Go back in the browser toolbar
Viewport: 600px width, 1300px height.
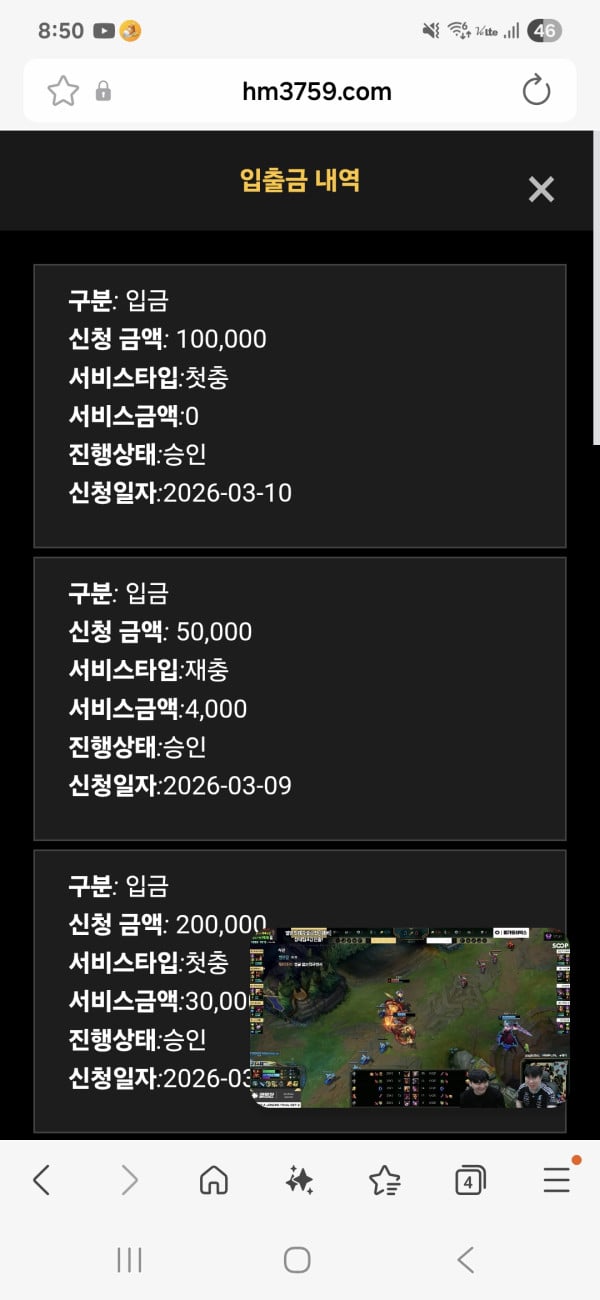[41, 1181]
